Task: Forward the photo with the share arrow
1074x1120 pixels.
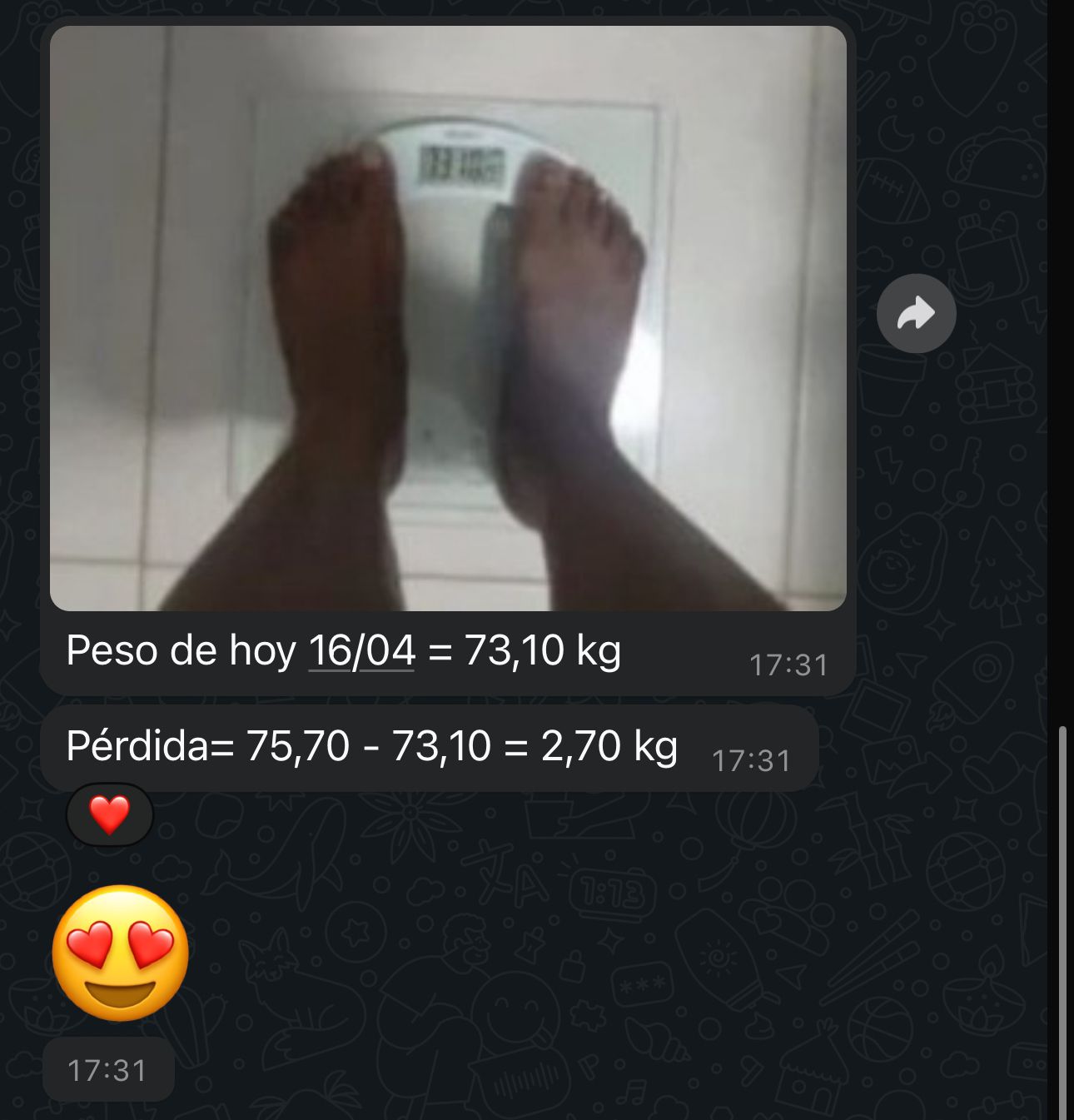Action: tap(916, 314)
